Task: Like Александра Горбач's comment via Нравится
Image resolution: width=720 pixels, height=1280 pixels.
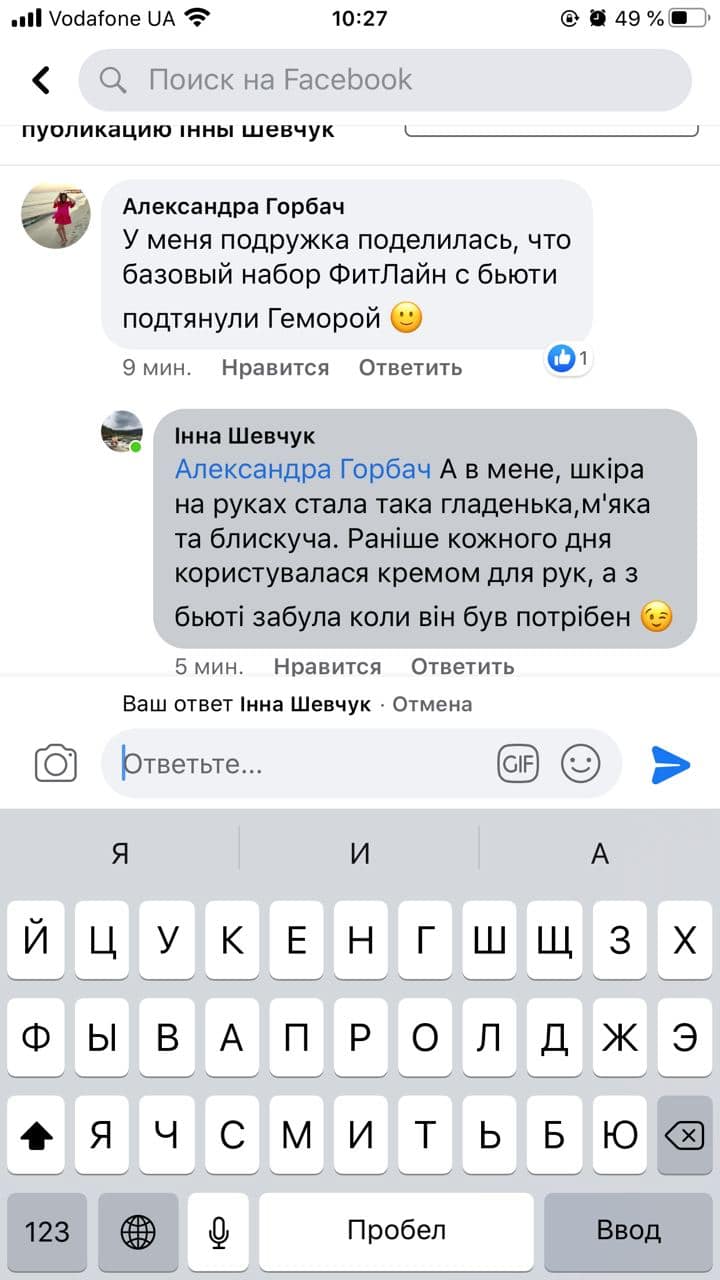Action: coord(275,368)
